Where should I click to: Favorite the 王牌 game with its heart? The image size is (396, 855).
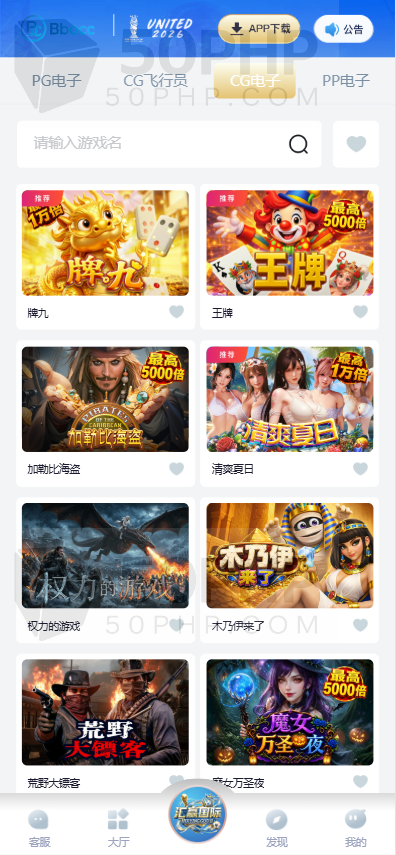pyautogui.click(x=360, y=312)
